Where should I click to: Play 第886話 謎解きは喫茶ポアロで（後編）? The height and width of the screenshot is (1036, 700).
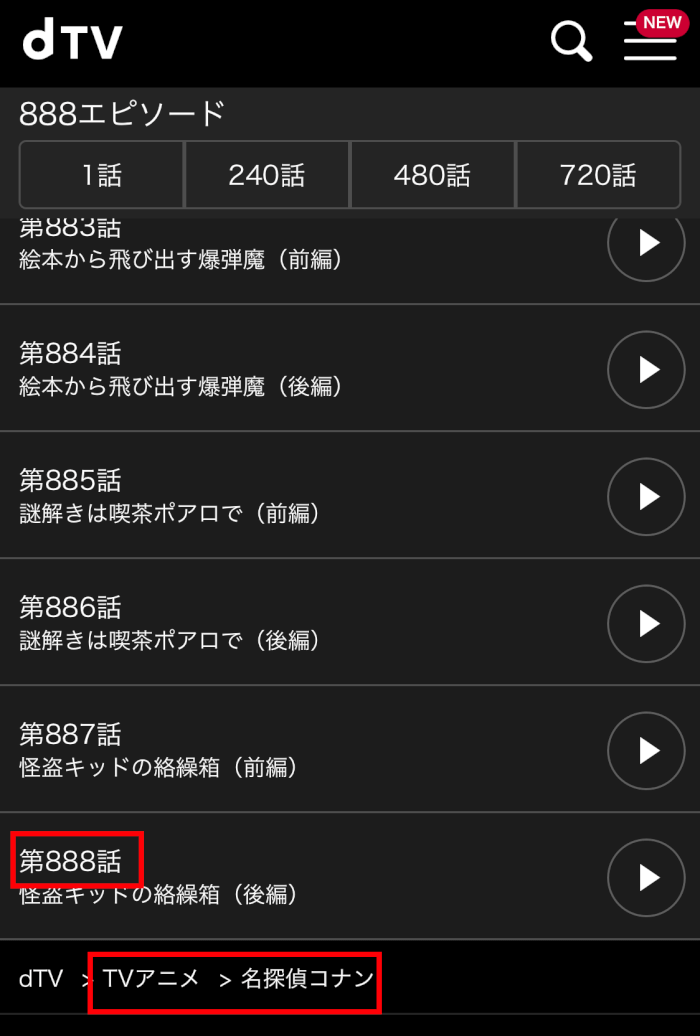pos(646,624)
